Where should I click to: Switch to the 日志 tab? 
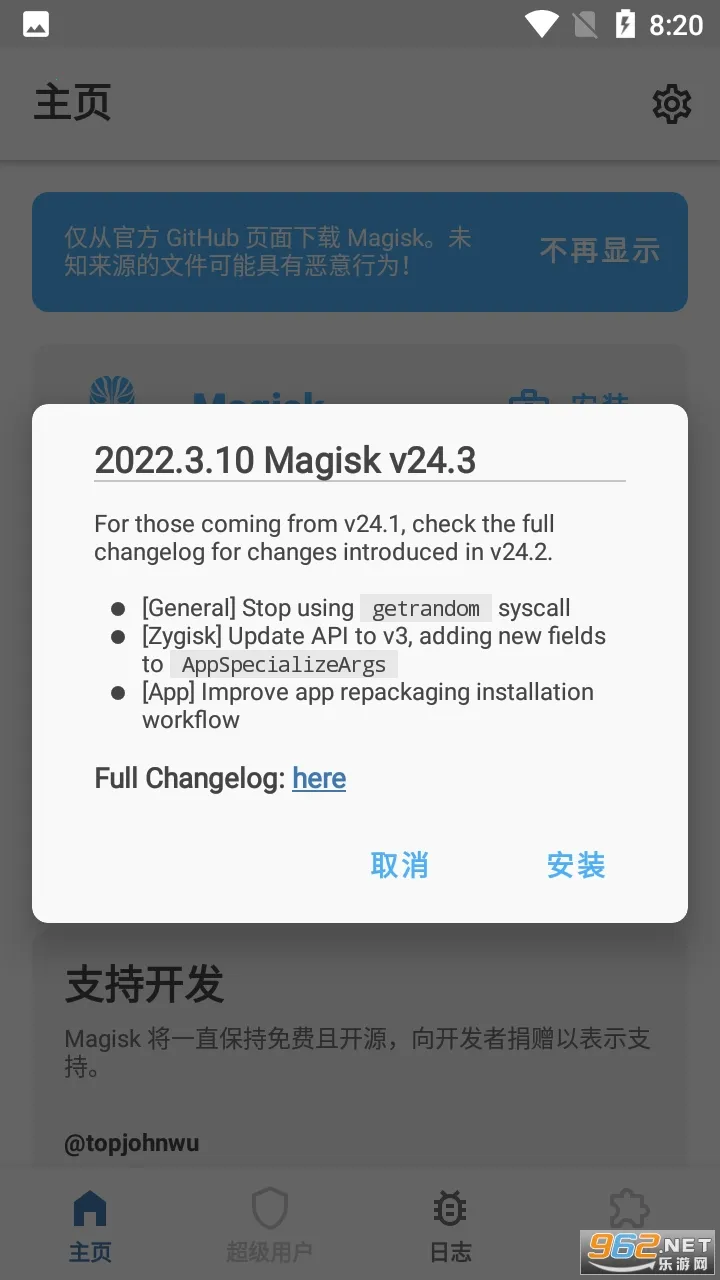coord(450,1225)
